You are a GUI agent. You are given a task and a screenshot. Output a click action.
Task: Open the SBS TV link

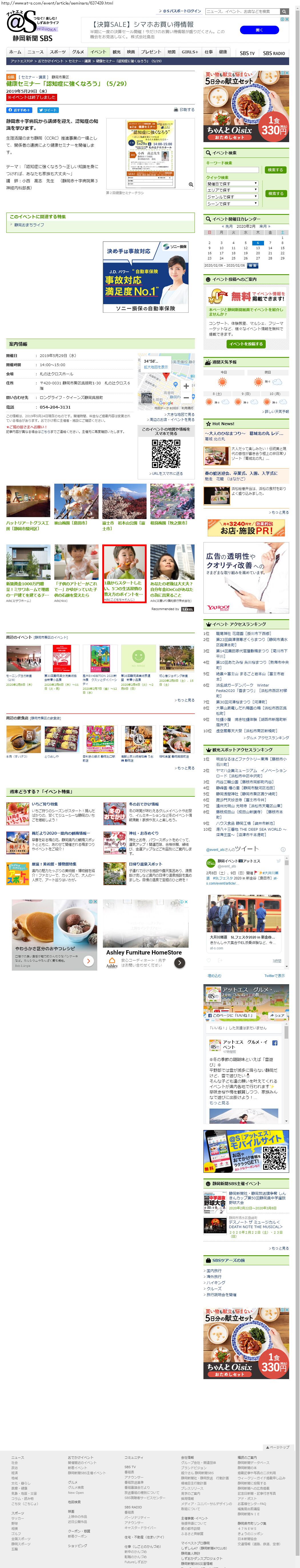(247, 54)
